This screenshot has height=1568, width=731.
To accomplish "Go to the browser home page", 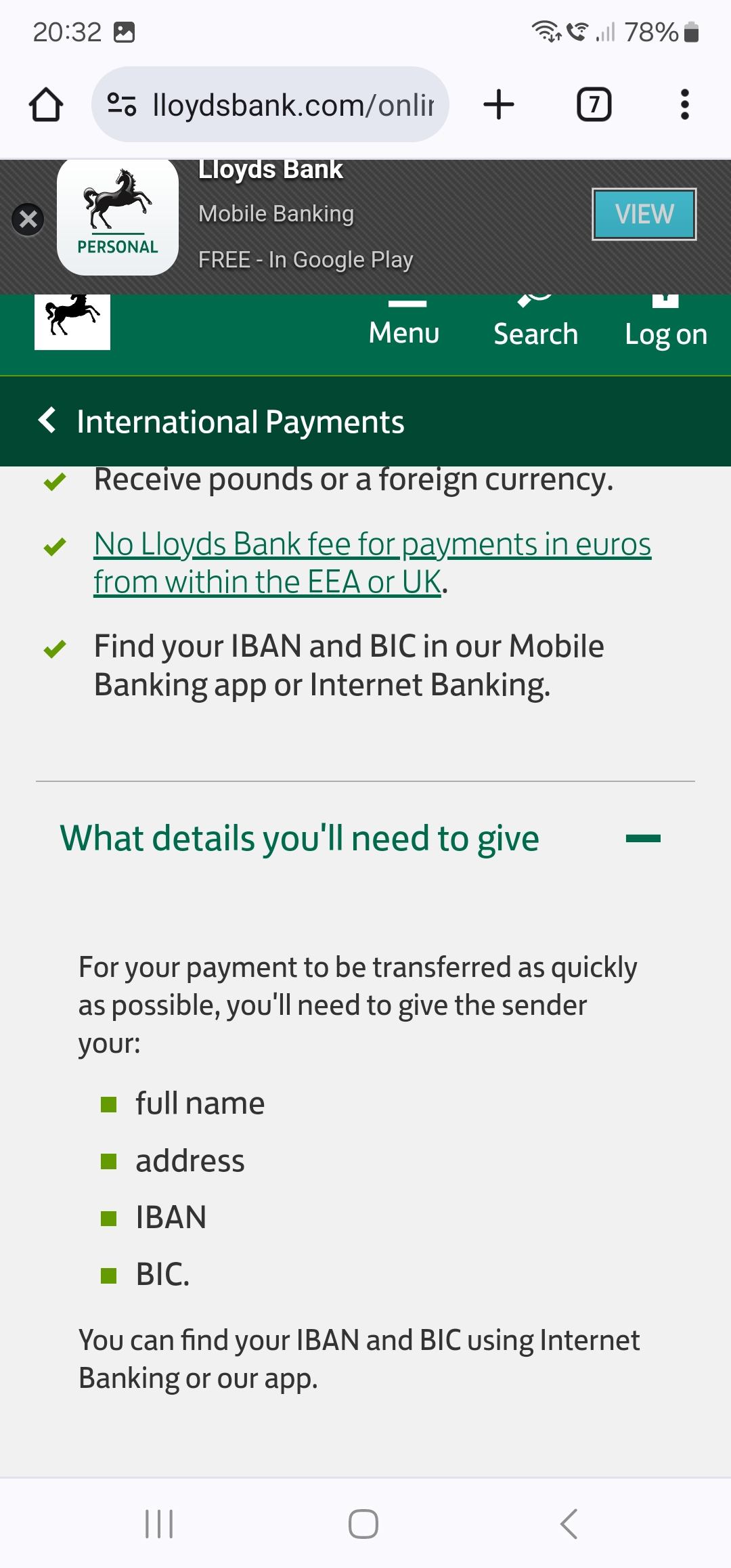I will (46, 105).
